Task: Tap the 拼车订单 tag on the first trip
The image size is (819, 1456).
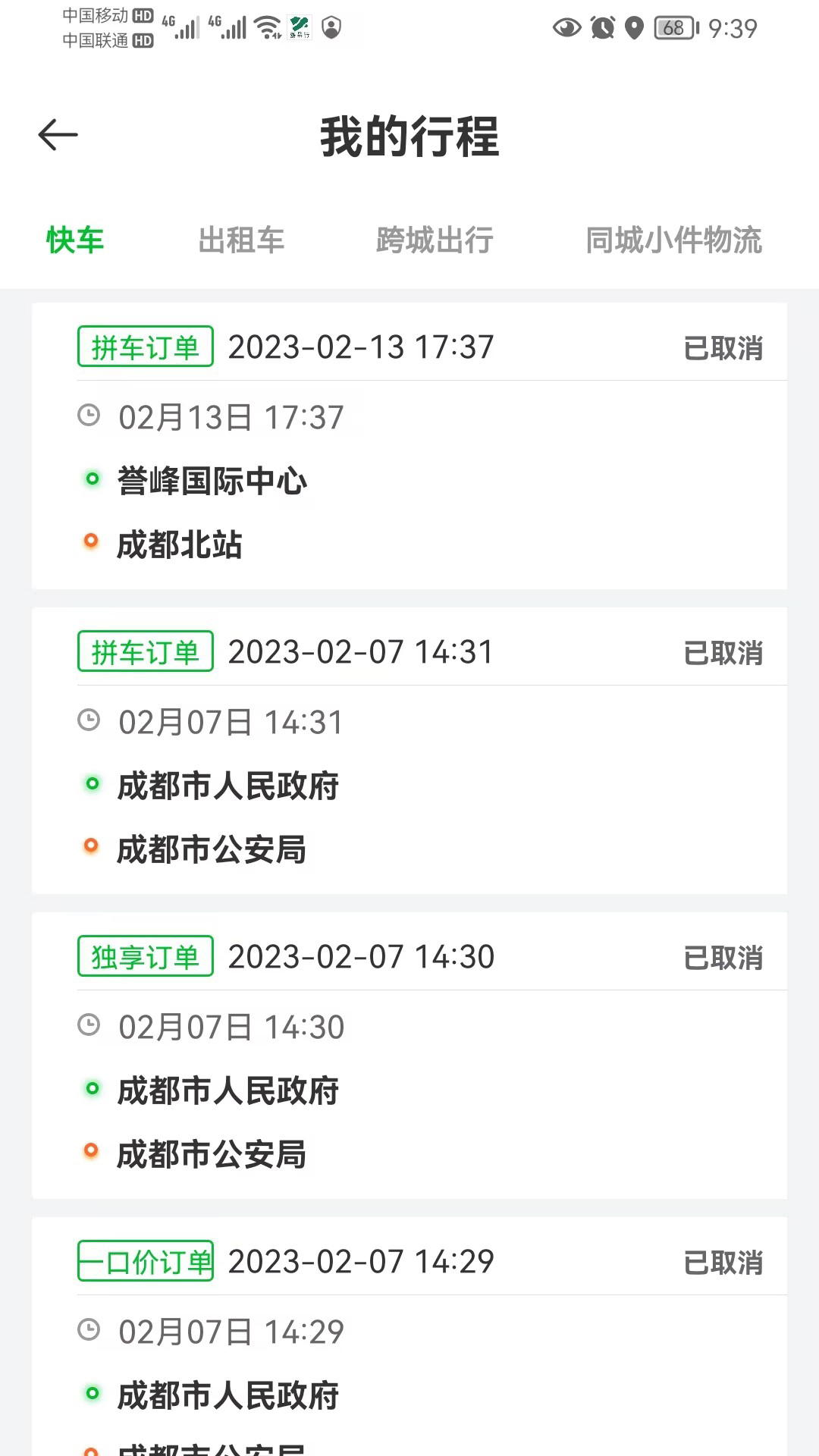Action: [x=145, y=347]
